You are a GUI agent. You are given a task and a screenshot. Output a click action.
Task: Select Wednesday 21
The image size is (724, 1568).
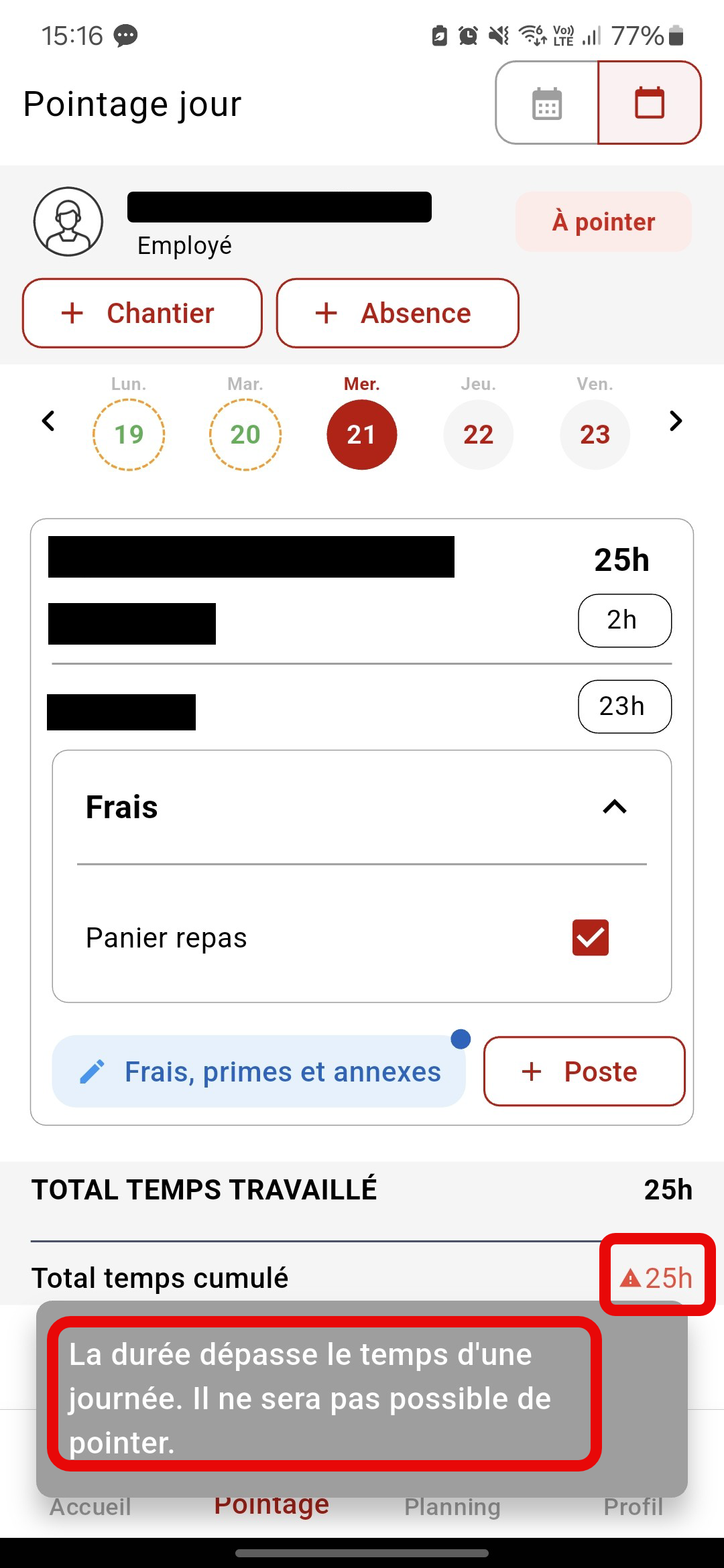click(x=362, y=434)
